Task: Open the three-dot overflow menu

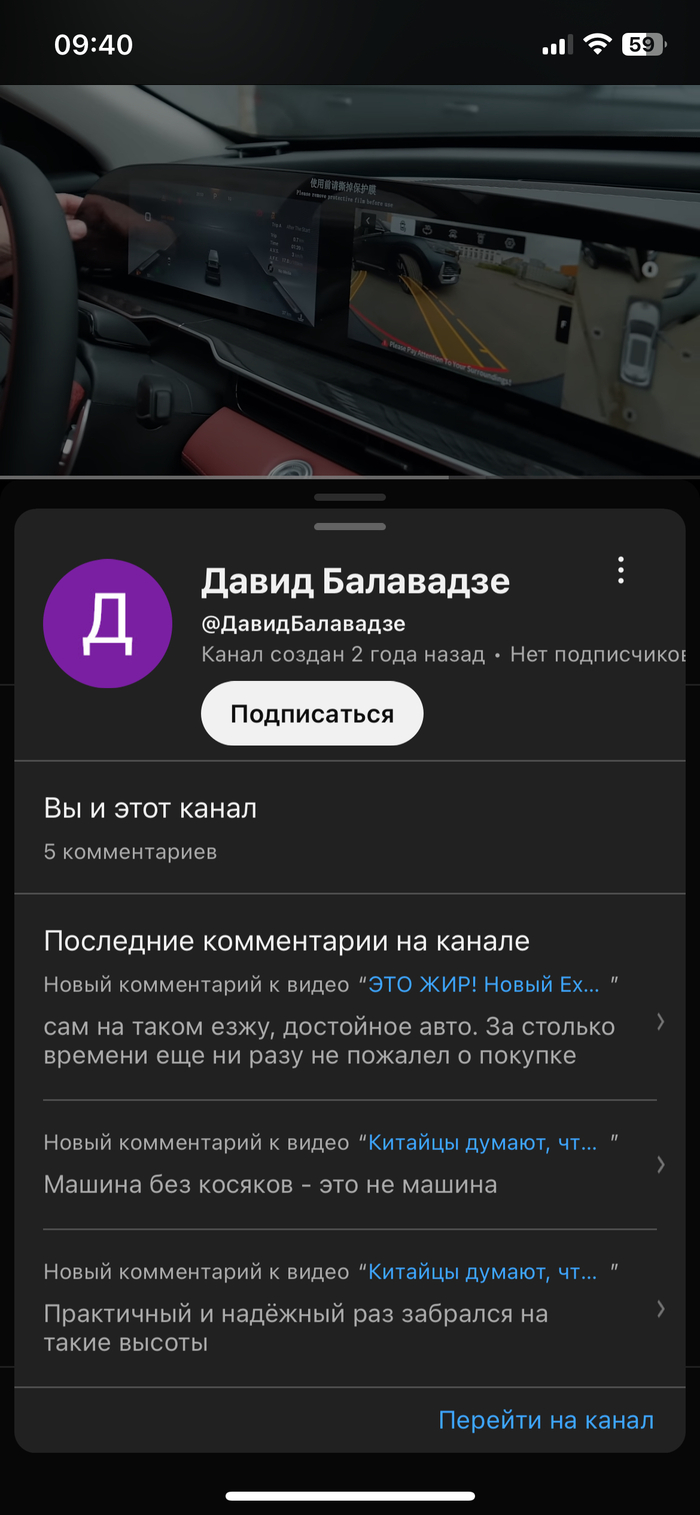Action: click(x=621, y=570)
